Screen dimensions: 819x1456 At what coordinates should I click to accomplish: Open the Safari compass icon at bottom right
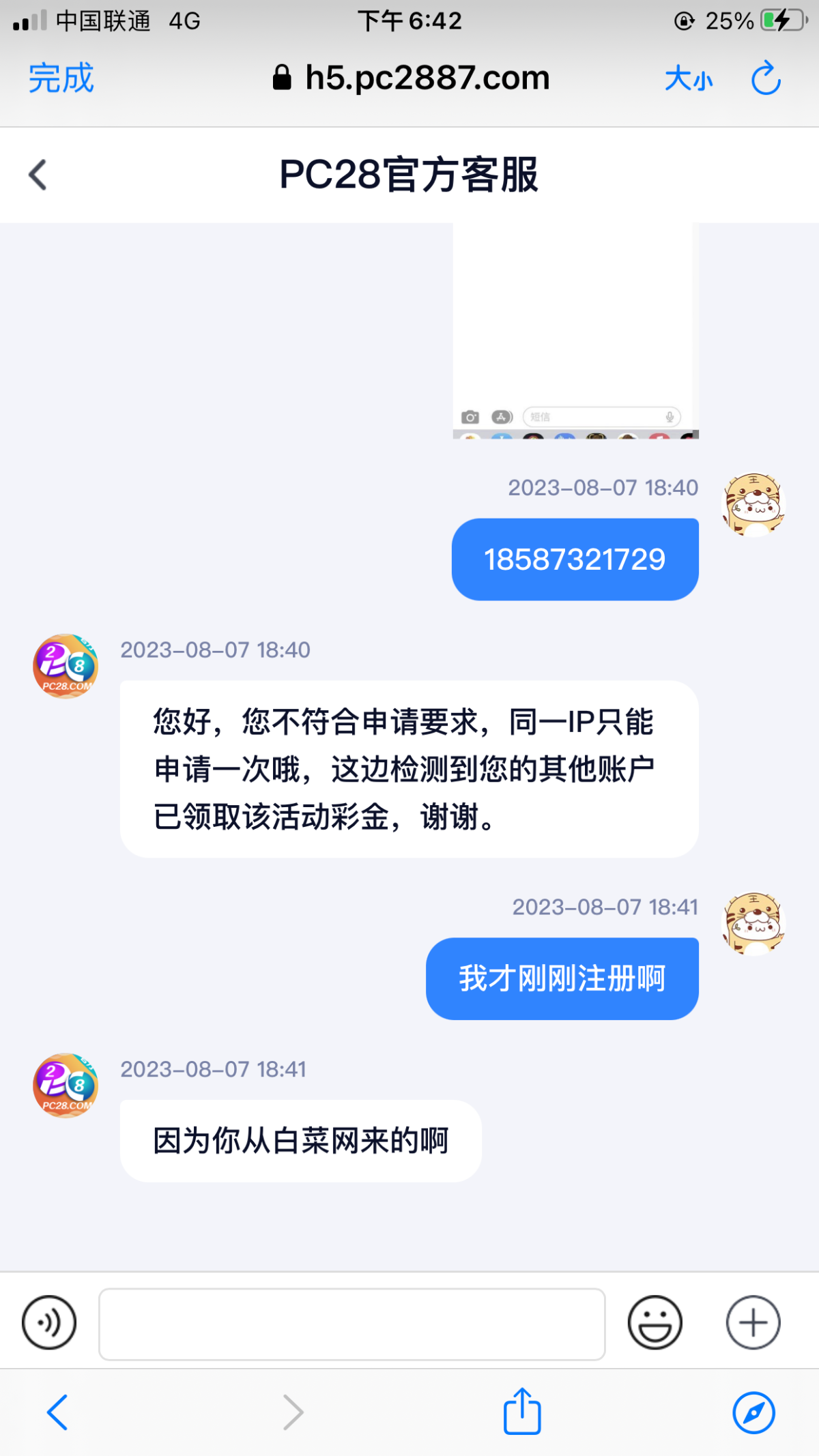tap(753, 1412)
